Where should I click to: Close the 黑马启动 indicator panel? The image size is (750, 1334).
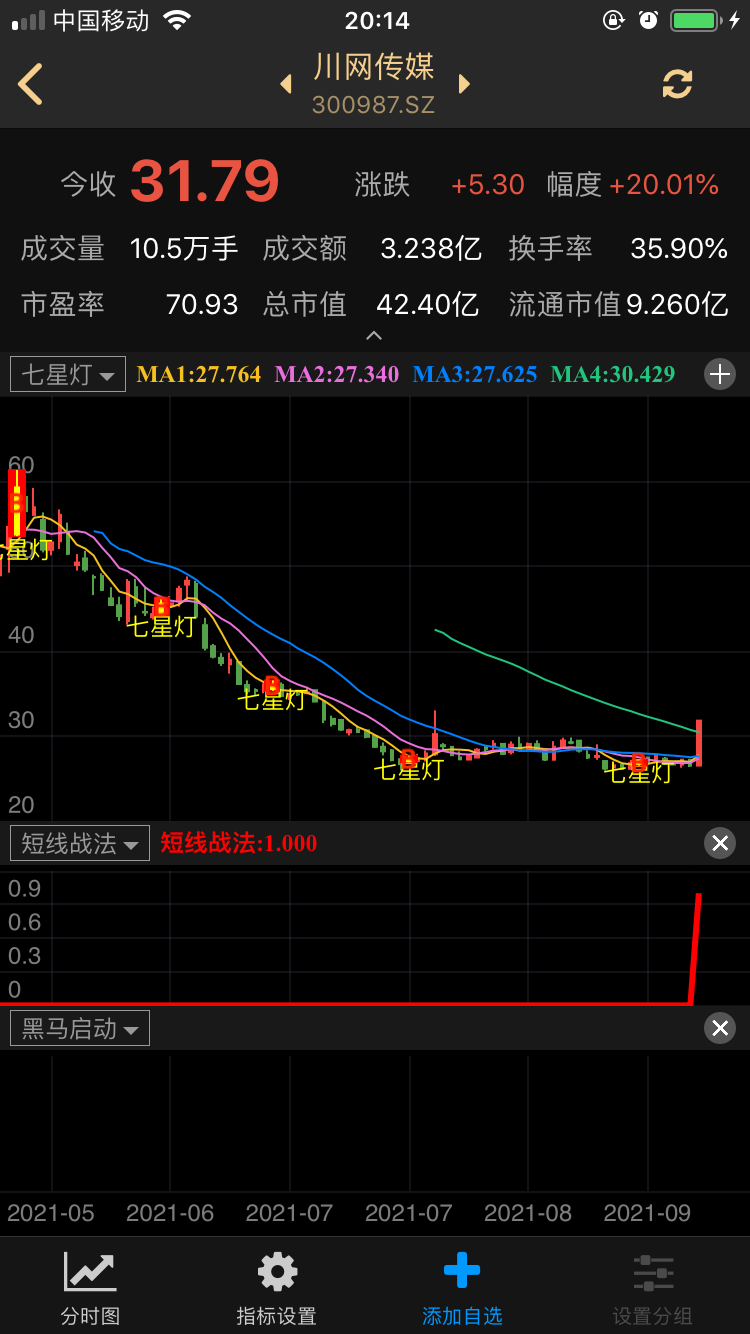pyautogui.click(x=719, y=1028)
